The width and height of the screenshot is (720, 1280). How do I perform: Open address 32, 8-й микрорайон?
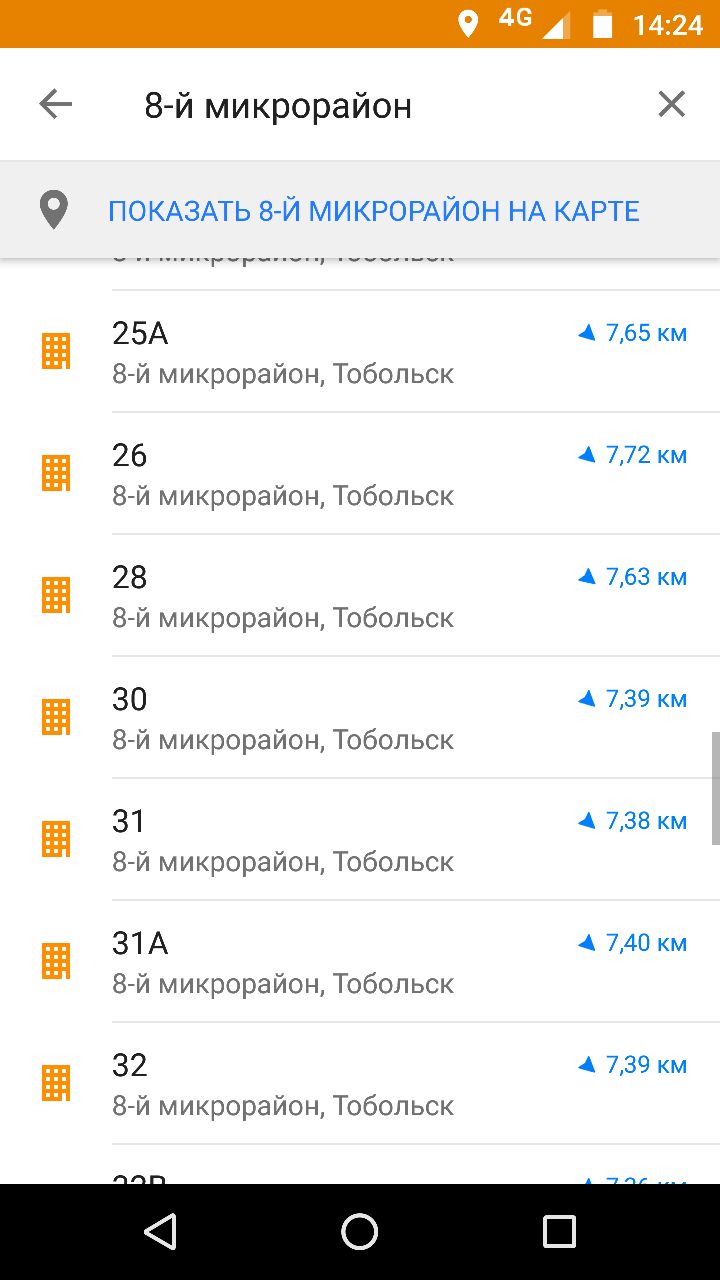tap(360, 1084)
